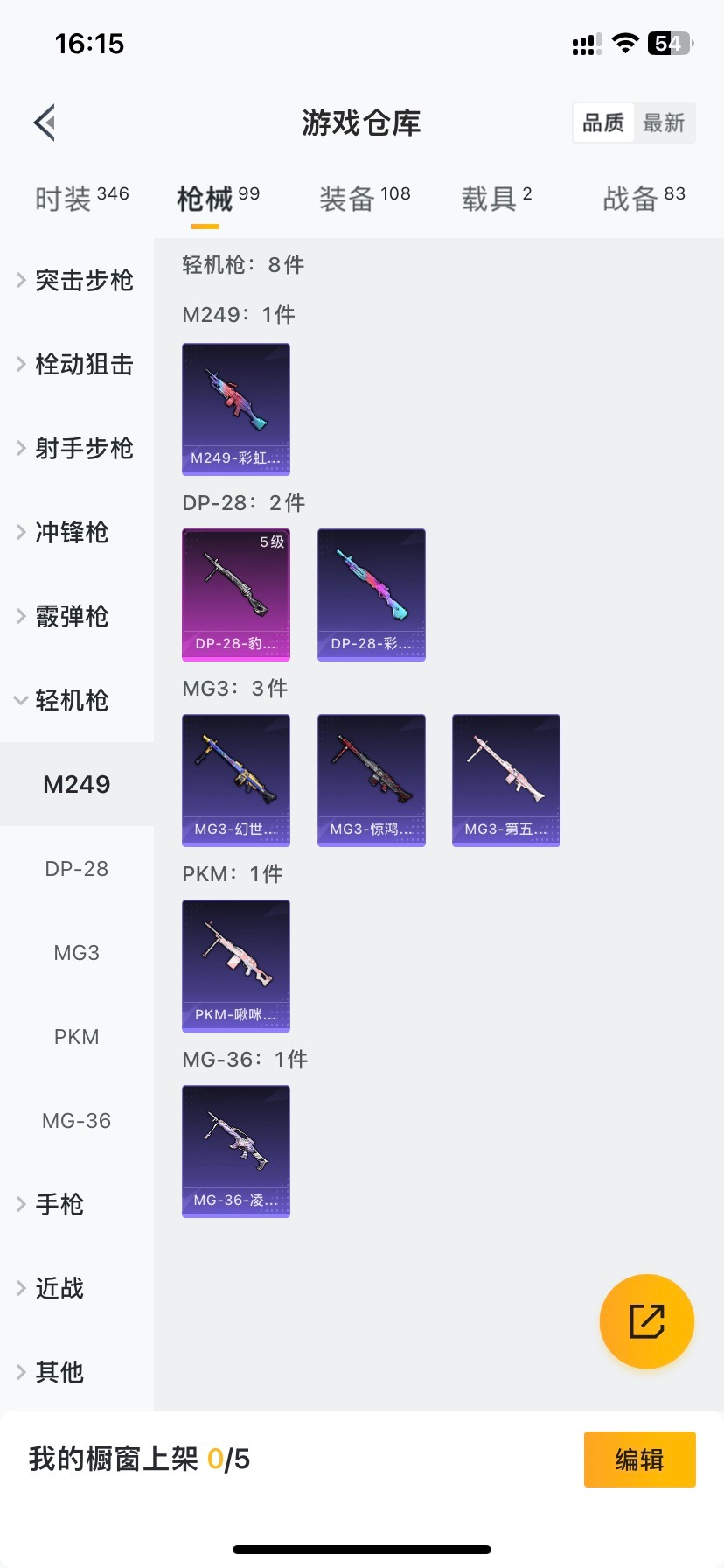Jump to DP-28 in the sidebar

coord(77,869)
